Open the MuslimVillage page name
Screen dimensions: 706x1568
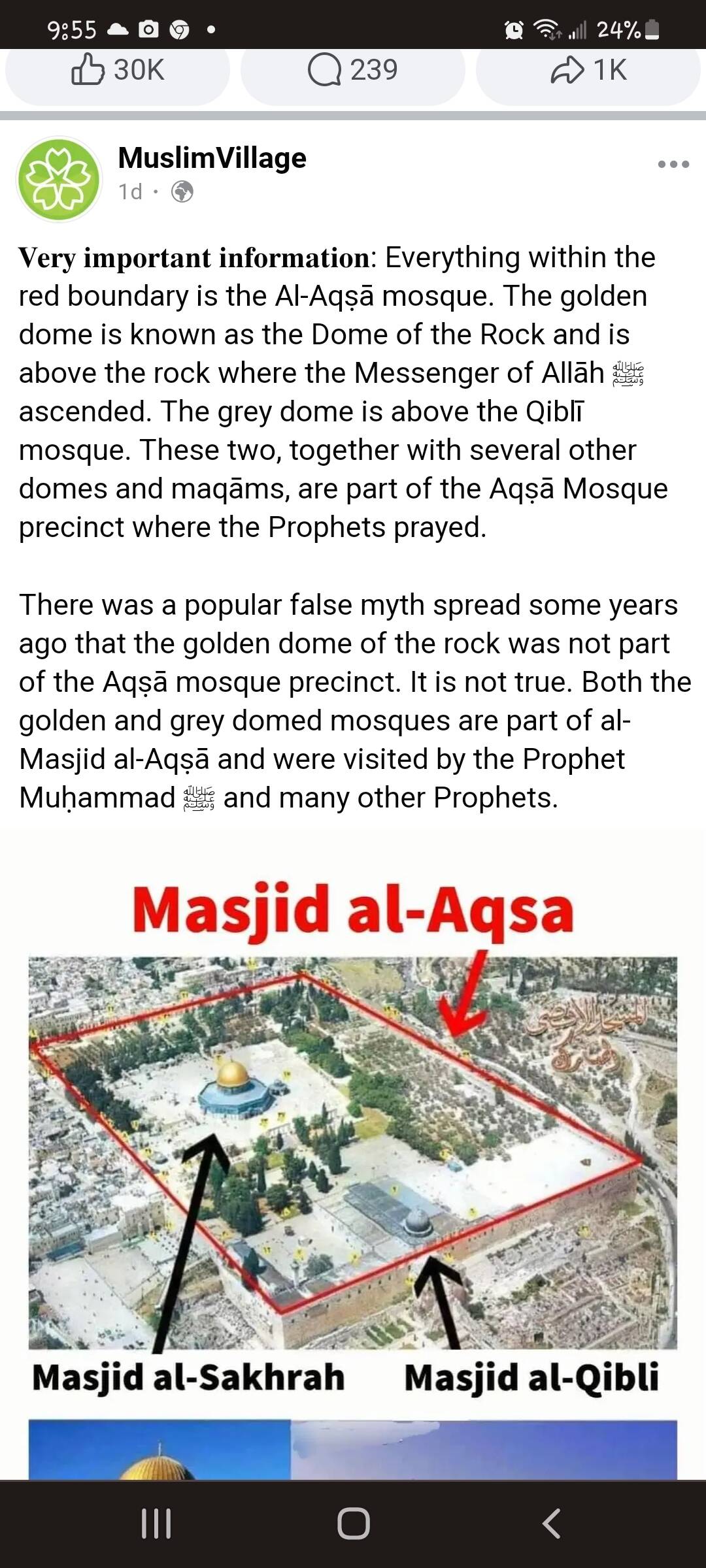point(212,158)
